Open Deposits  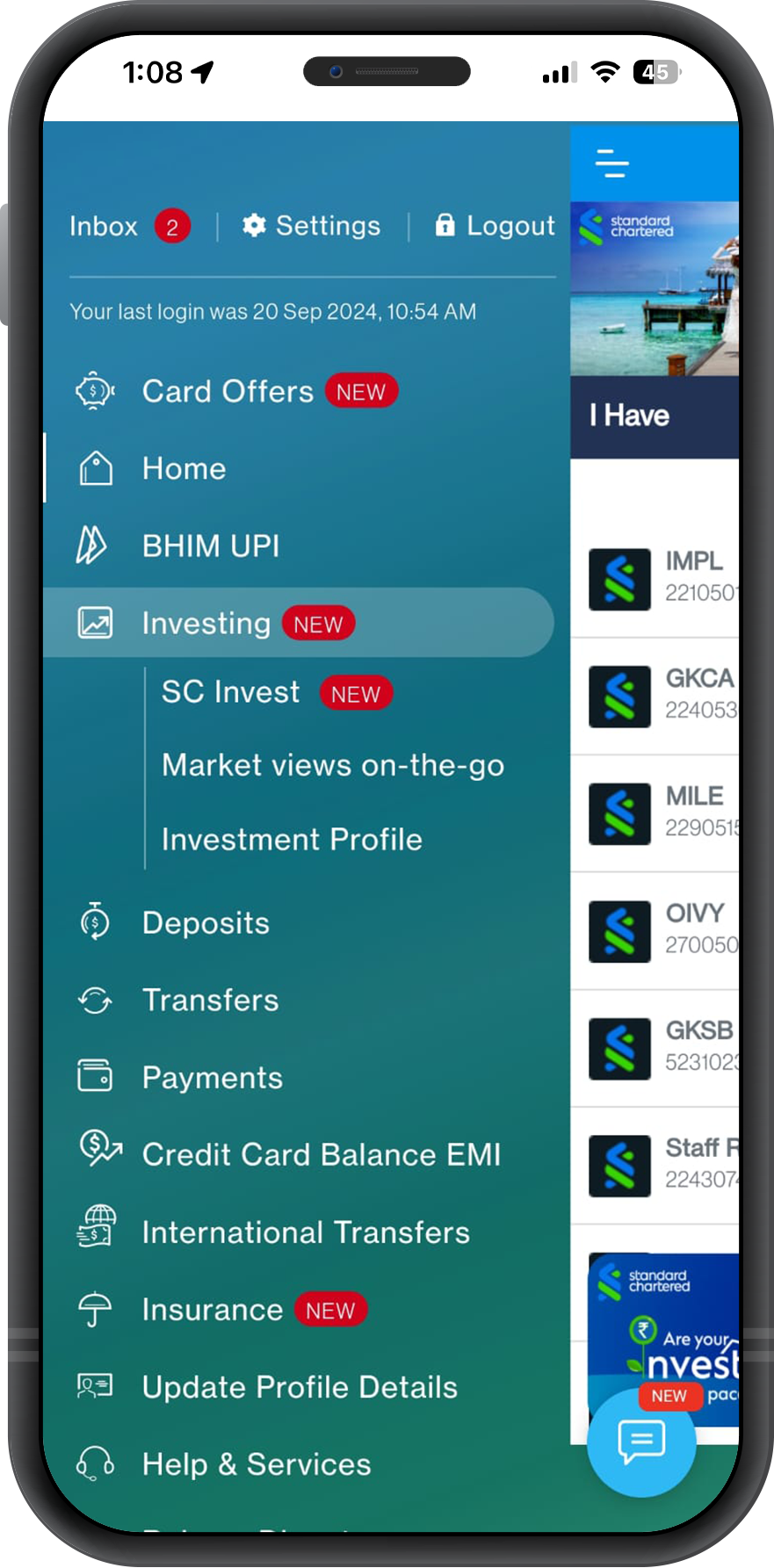click(x=206, y=923)
